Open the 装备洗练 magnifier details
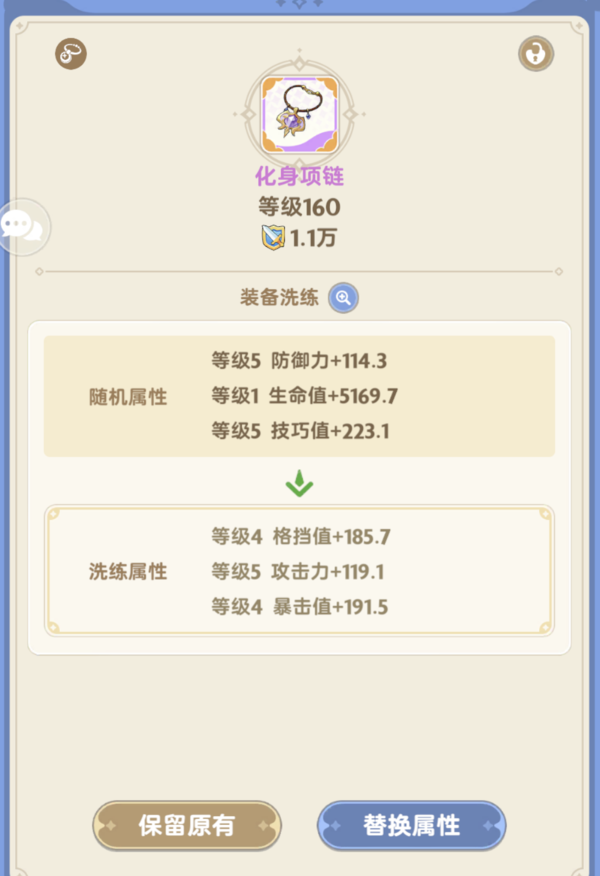 (x=343, y=298)
